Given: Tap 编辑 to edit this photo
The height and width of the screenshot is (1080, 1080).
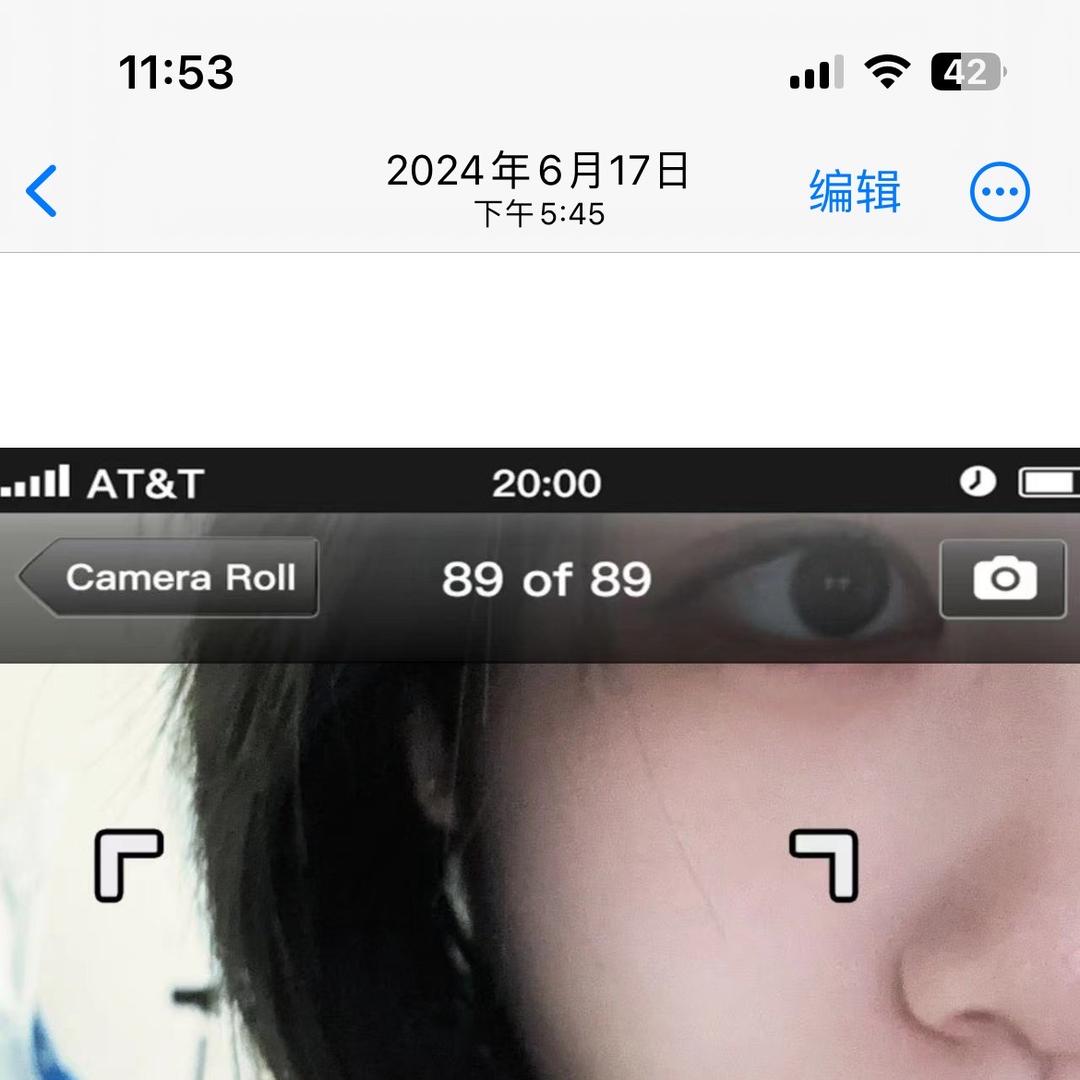Looking at the screenshot, I should (854, 191).
